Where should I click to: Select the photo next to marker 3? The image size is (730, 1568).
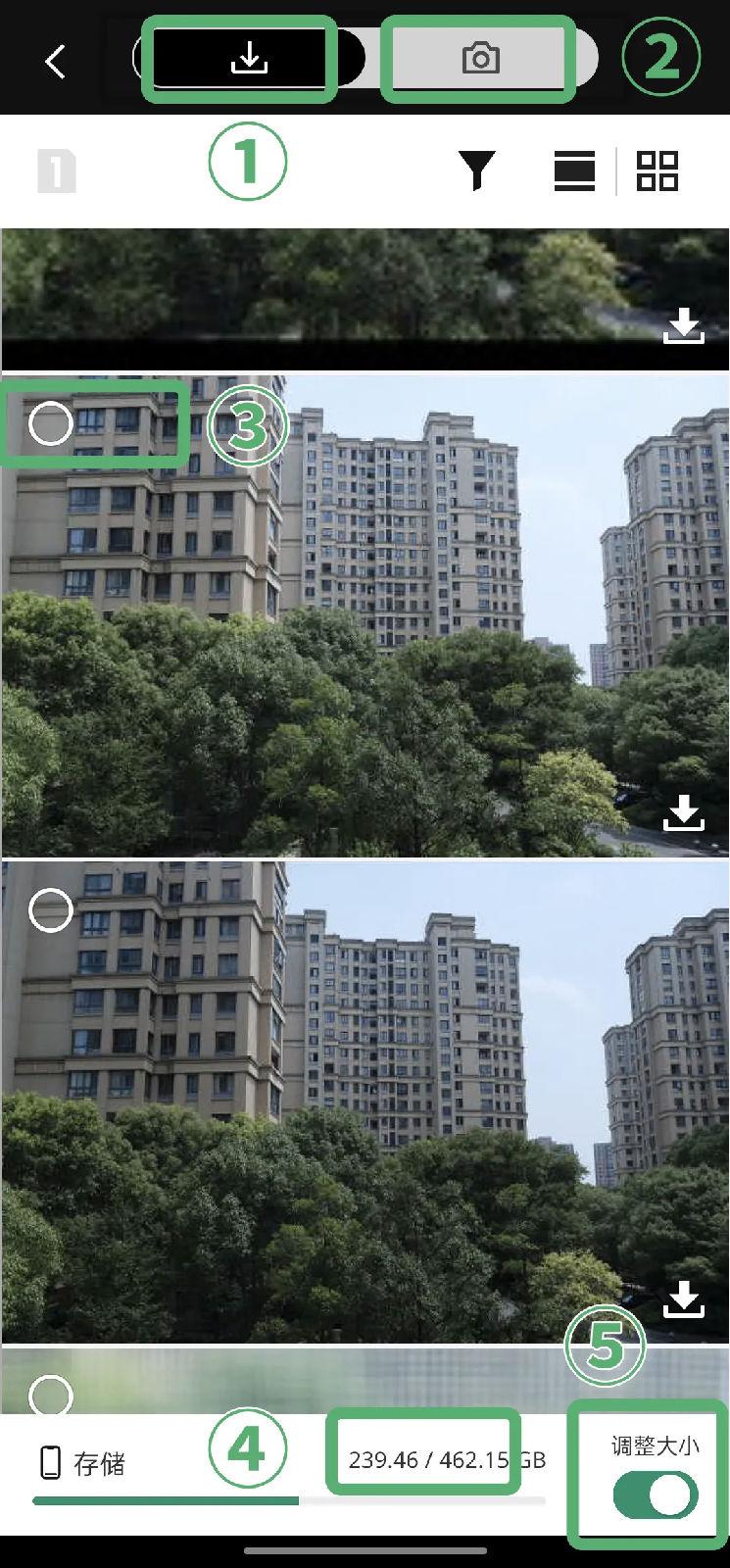[51, 424]
